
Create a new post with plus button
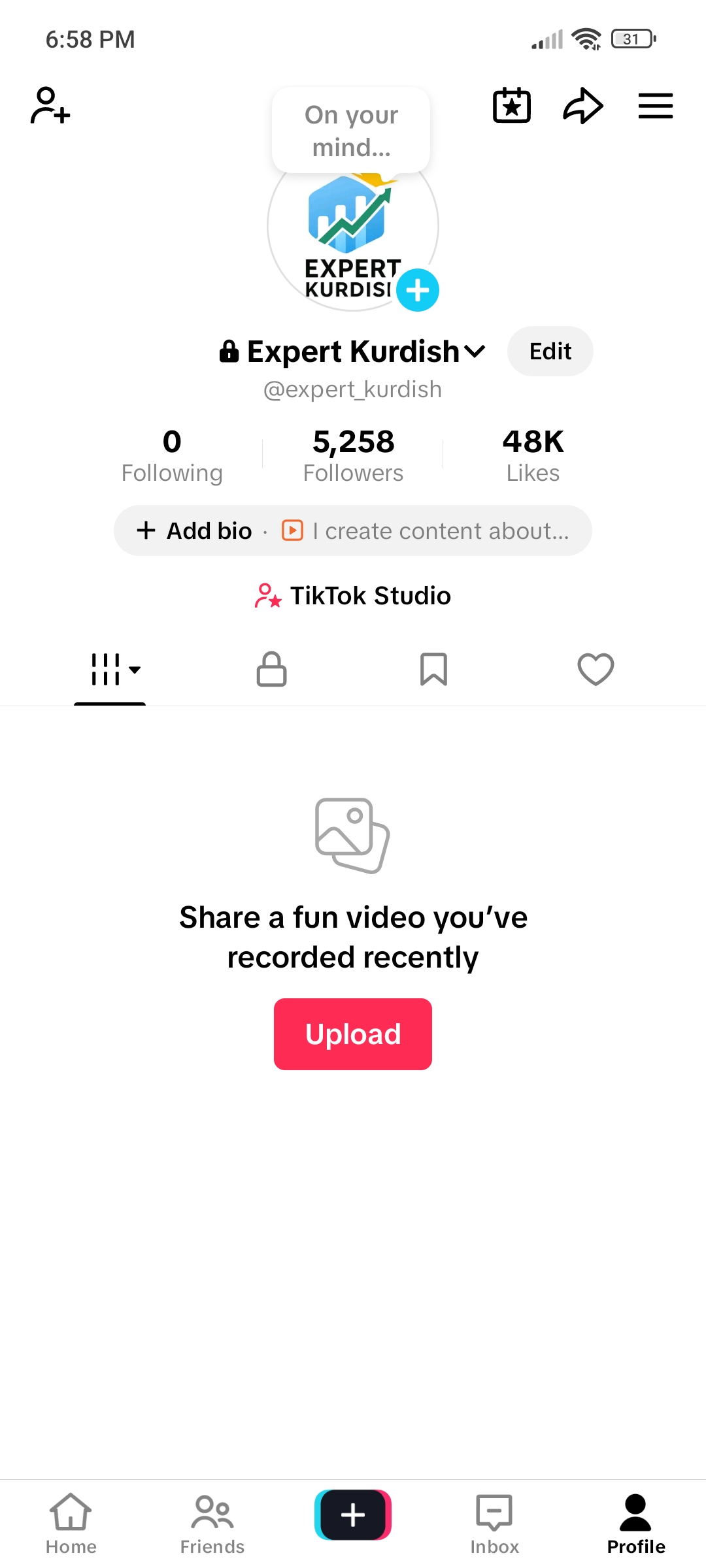tap(353, 1514)
